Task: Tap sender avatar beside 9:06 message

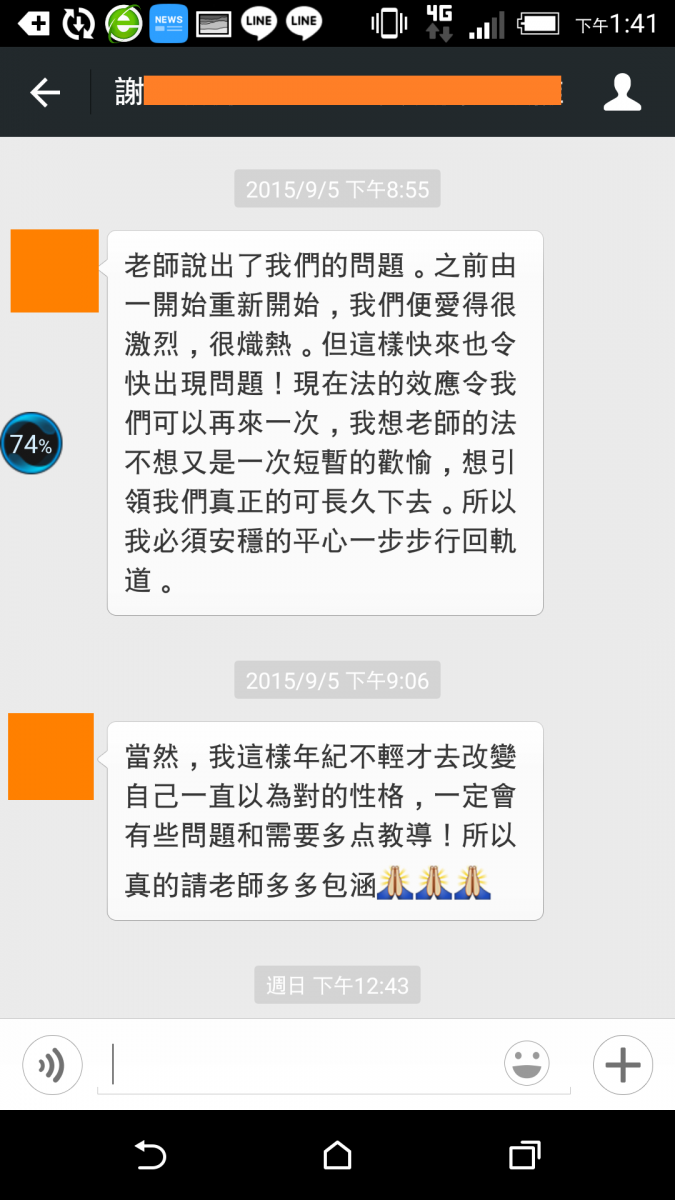Action: click(51, 756)
